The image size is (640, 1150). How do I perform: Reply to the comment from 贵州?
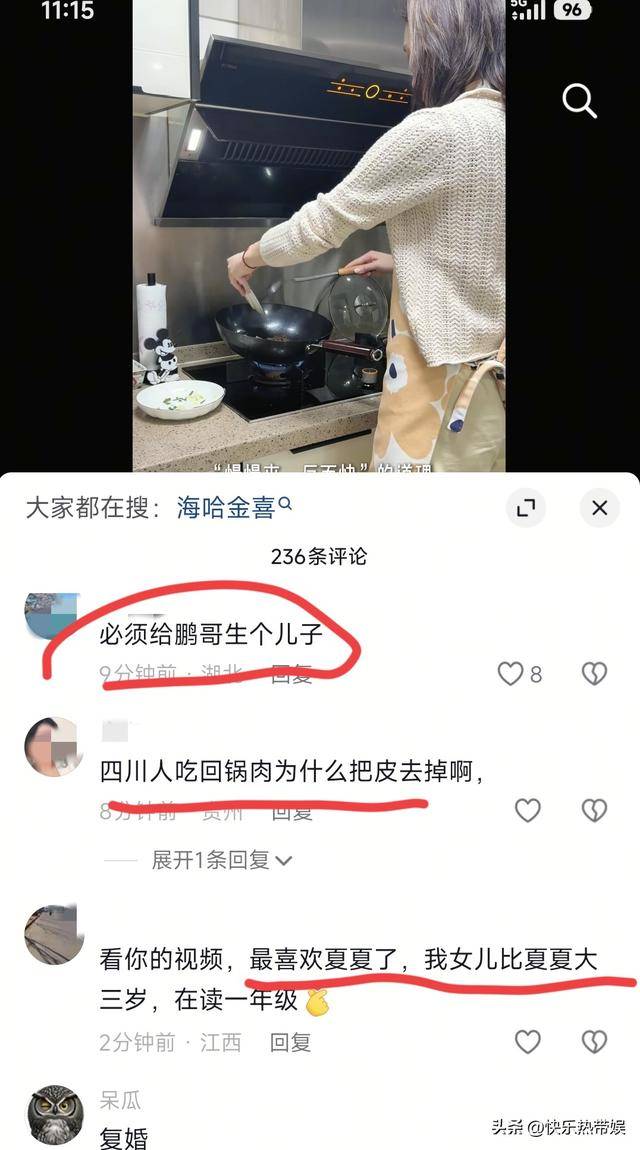coord(291,811)
